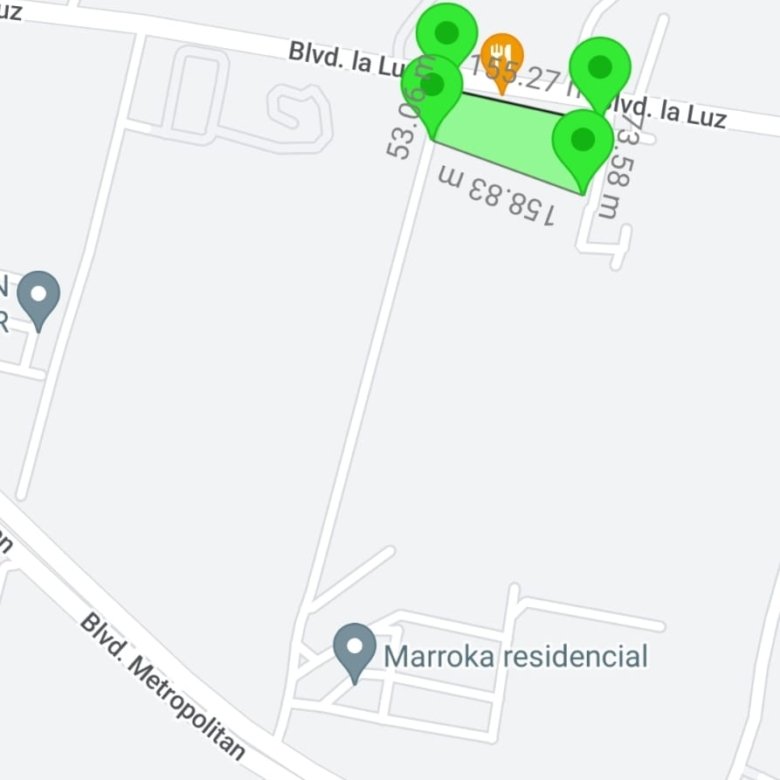This screenshot has height=780, width=780.
Task: Tap the orange restaurant pin on Blvd. la Luz
Action: coord(502,63)
